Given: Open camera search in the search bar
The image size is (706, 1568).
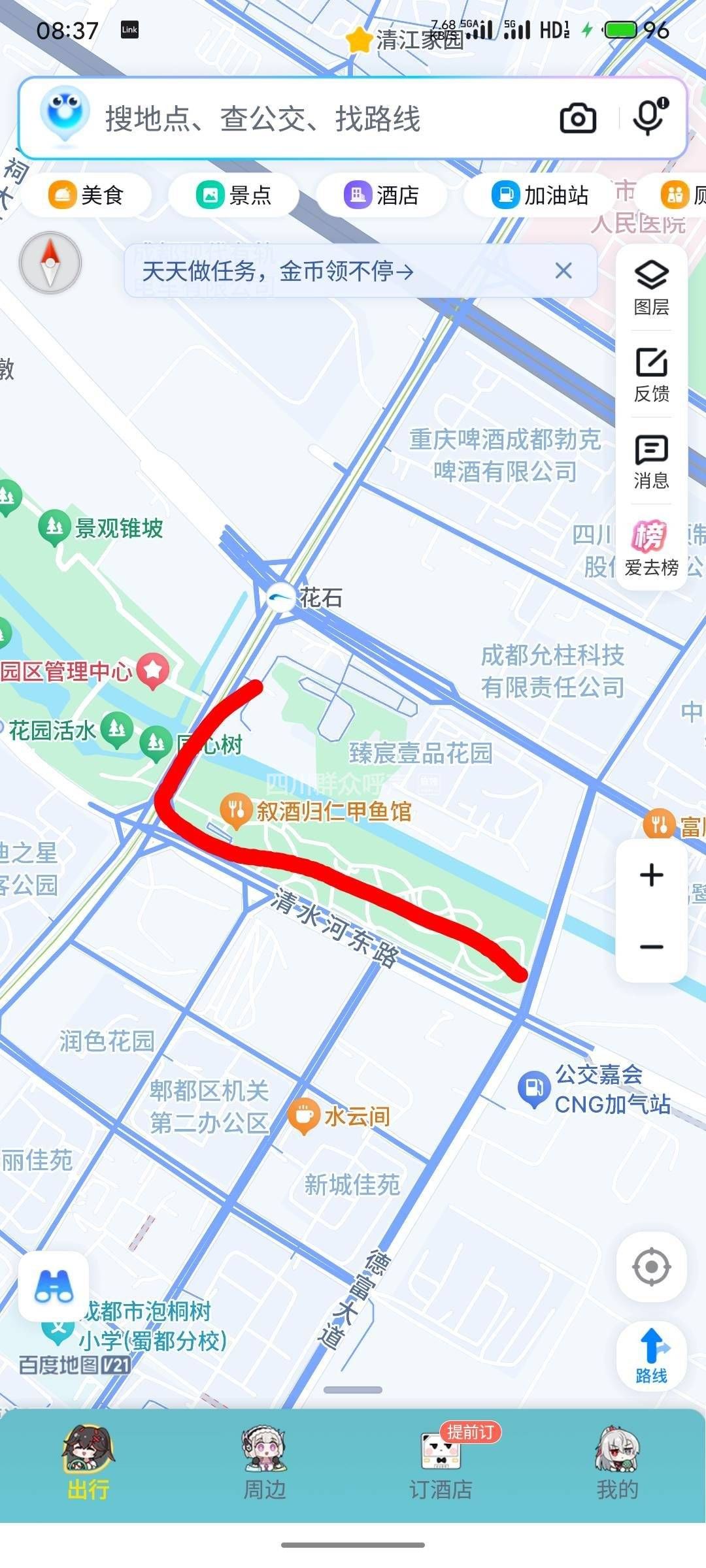Looking at the screenshot, I should [x=578, y=119].
